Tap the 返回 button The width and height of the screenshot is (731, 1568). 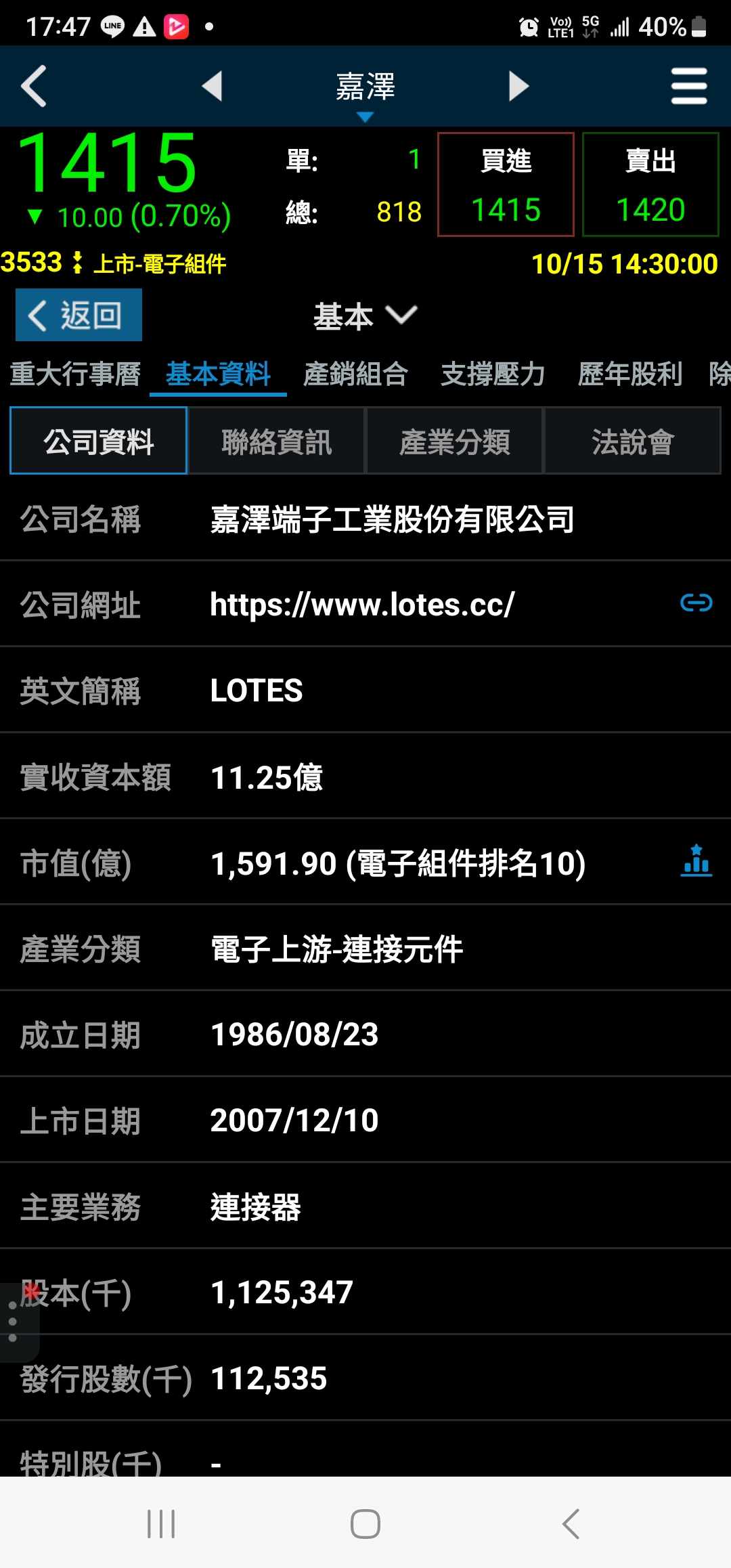(x=79, y=315)
